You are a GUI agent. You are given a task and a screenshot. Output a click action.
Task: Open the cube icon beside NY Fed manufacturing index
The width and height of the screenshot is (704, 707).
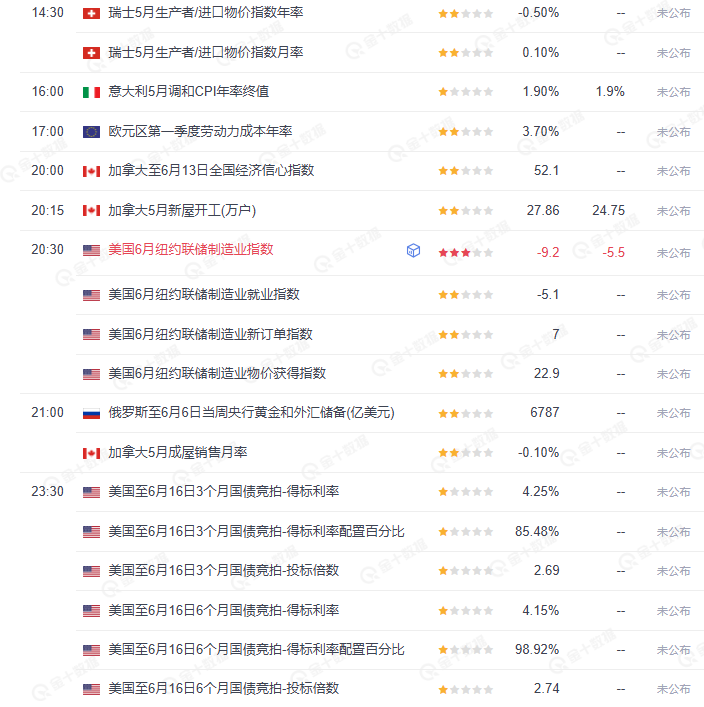coord(414,251)
